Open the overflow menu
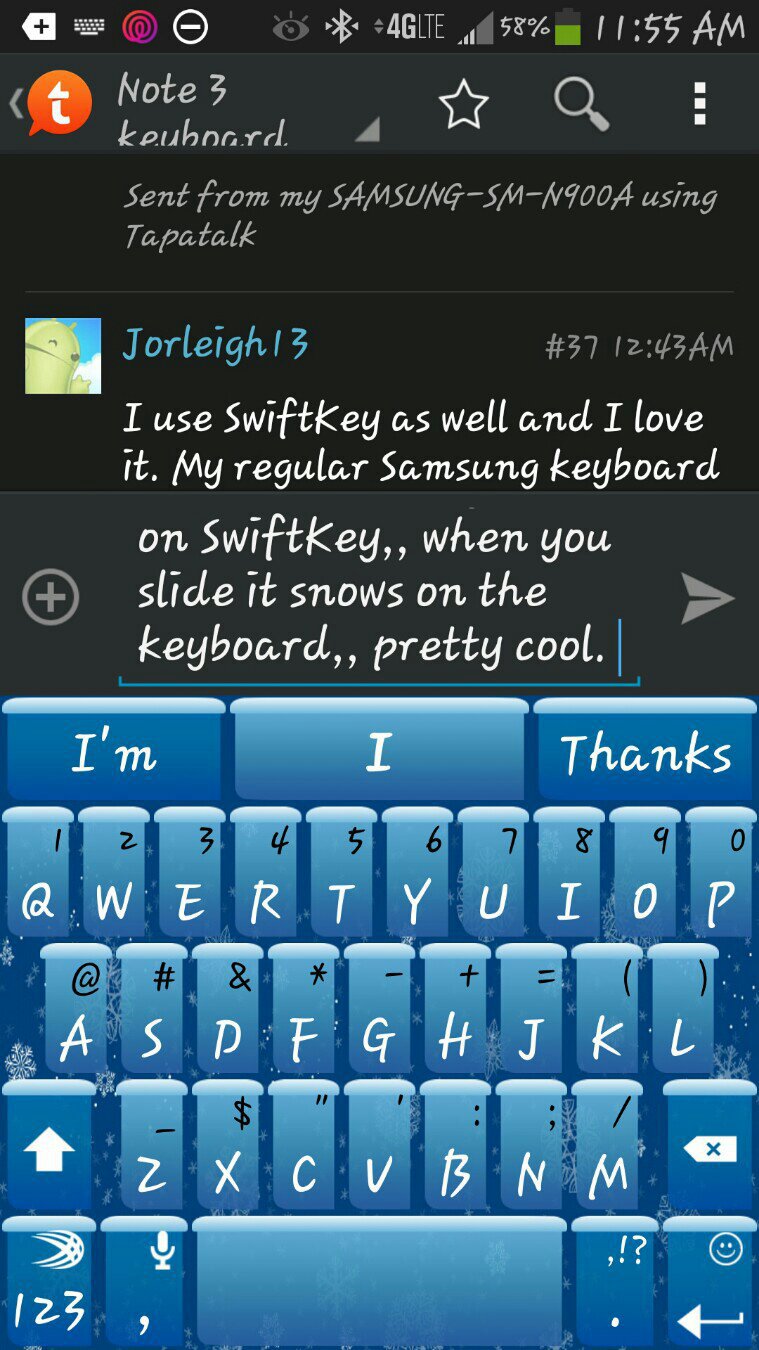The height and width of the screenshot is (1350, 759). [700, 104]
